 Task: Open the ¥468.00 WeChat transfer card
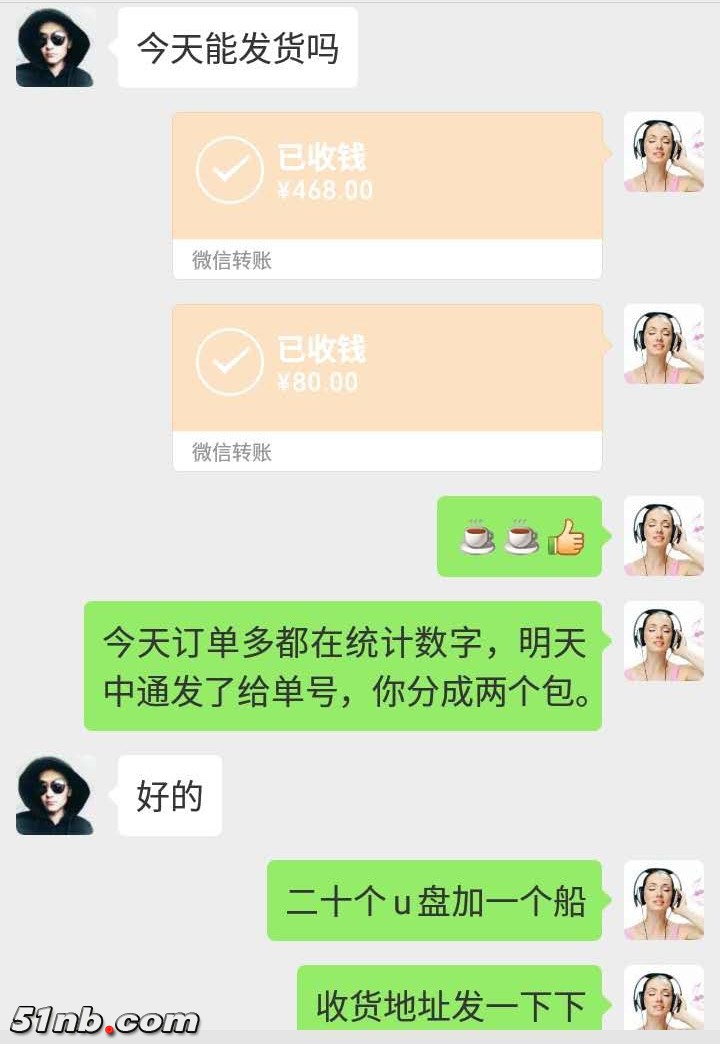(x=387, y=195)
